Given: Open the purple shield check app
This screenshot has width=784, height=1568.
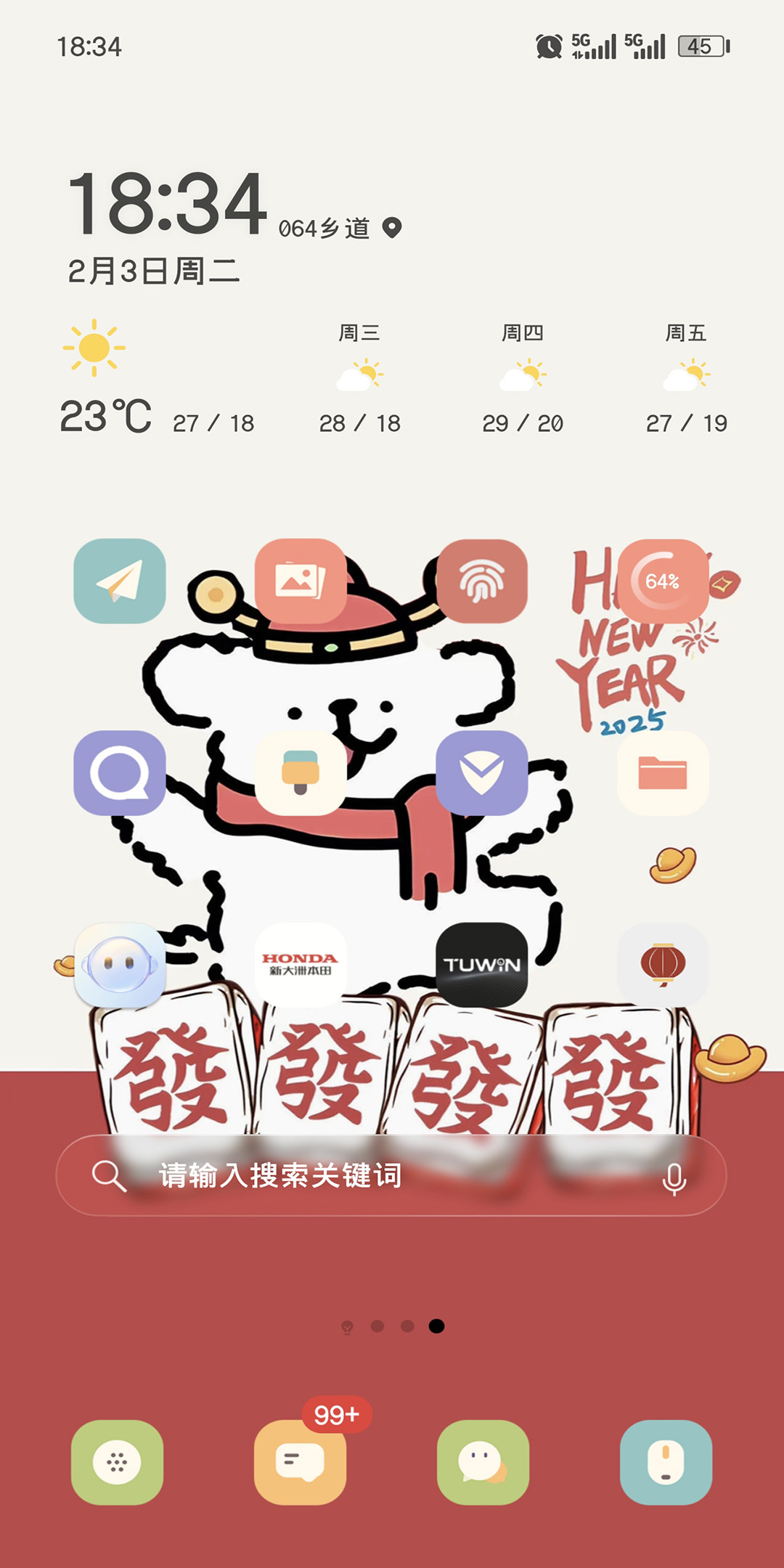Looking at the screenshot, I should point(481,773).
